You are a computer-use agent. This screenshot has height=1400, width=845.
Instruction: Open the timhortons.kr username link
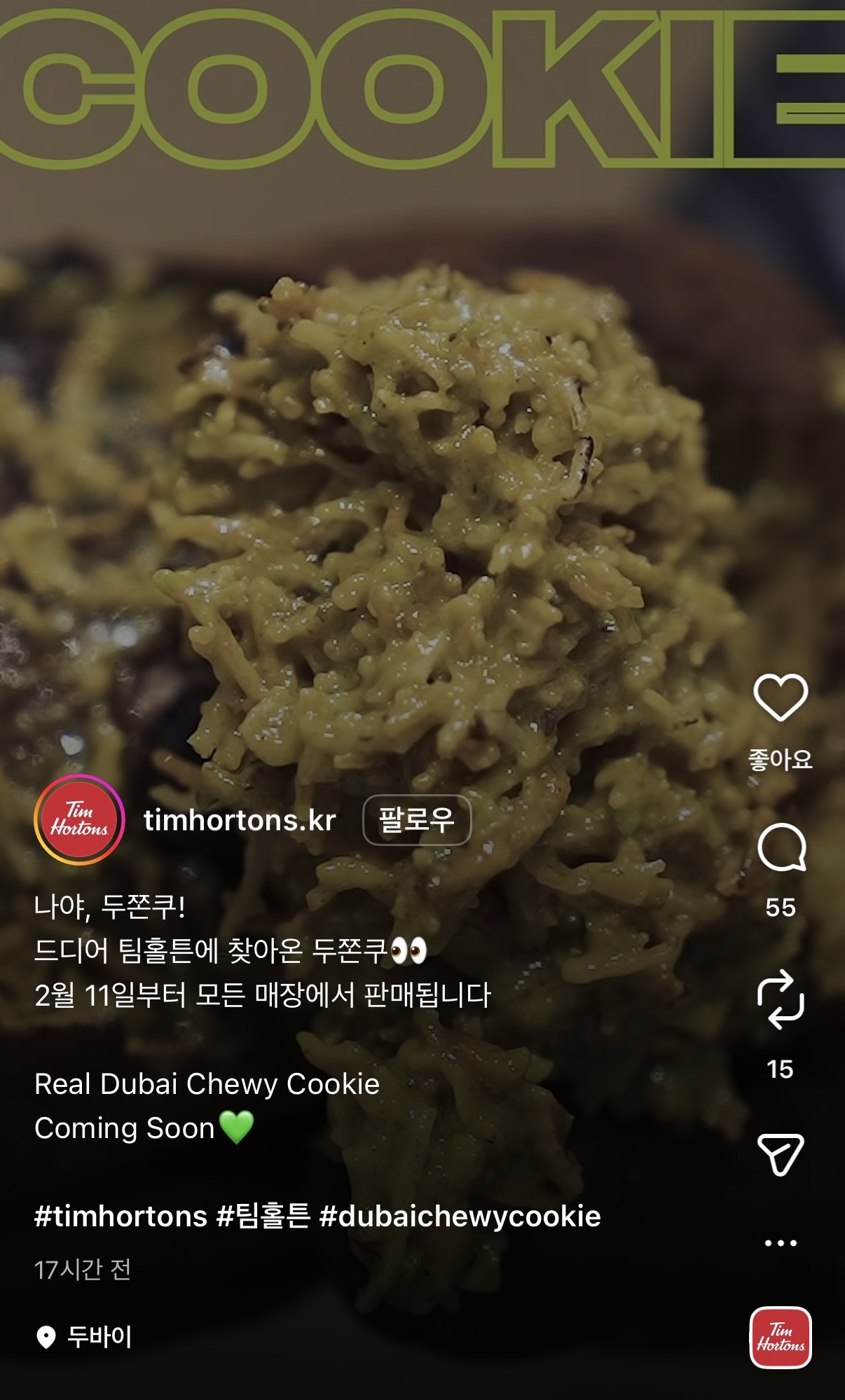(240, 820)
